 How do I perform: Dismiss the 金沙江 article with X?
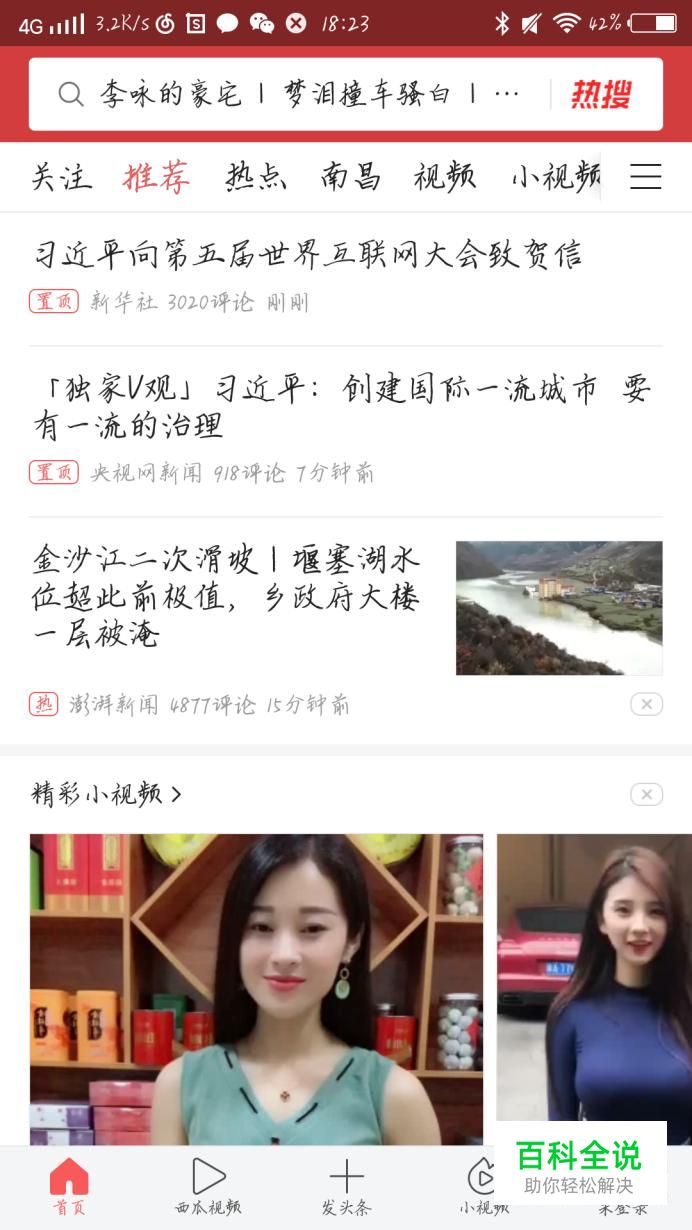(646, 705)
